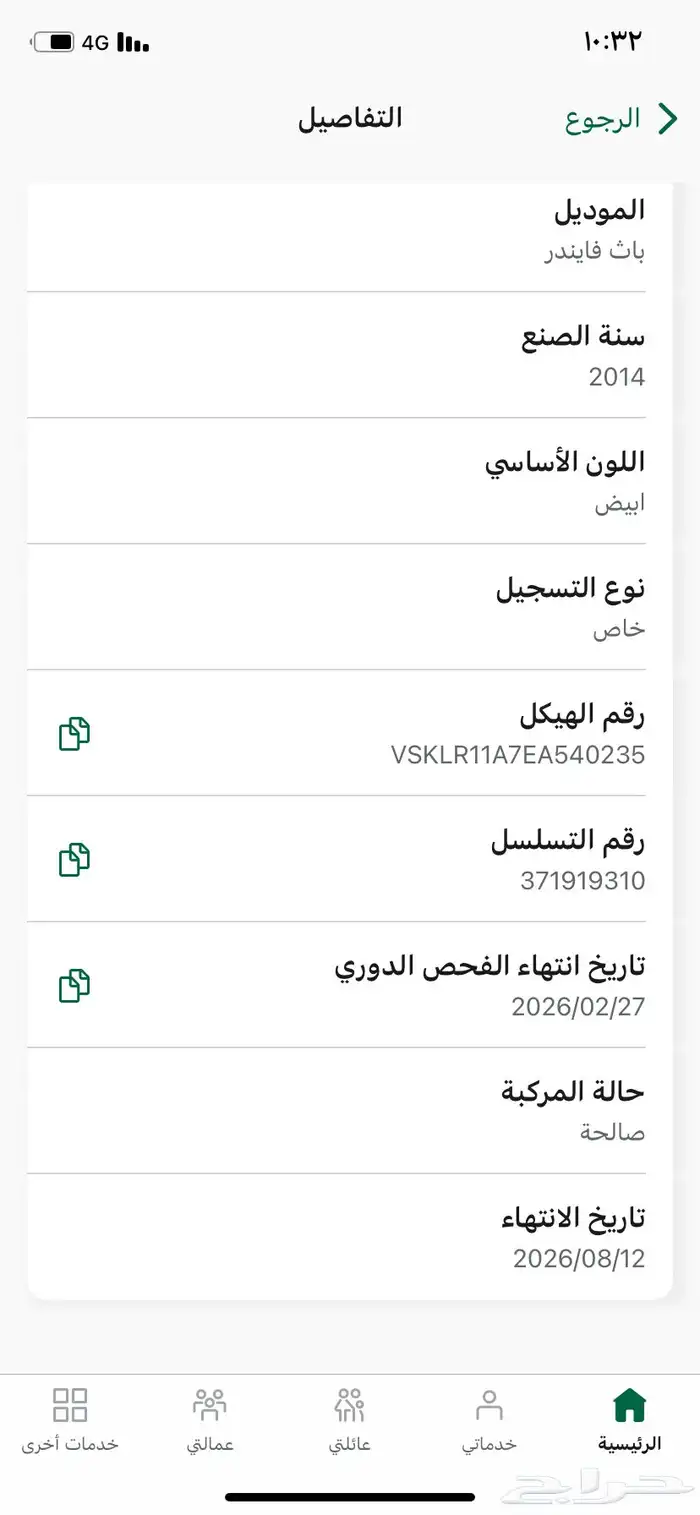This screenshot has width=700, height=1515.
Task: Open خدمات أخرى tab
Action: coord(70,1420)
